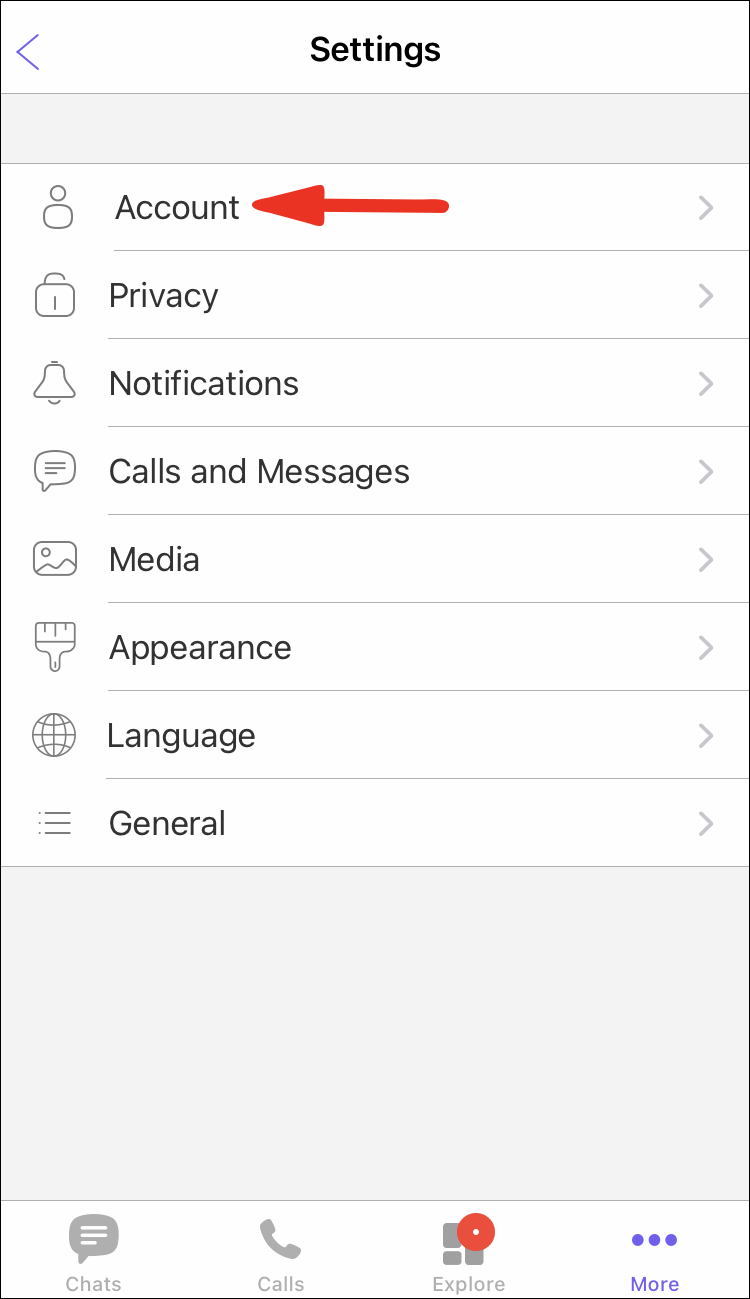Switch to the Explore tab

pyautogui.click(x=468, y=1253)
